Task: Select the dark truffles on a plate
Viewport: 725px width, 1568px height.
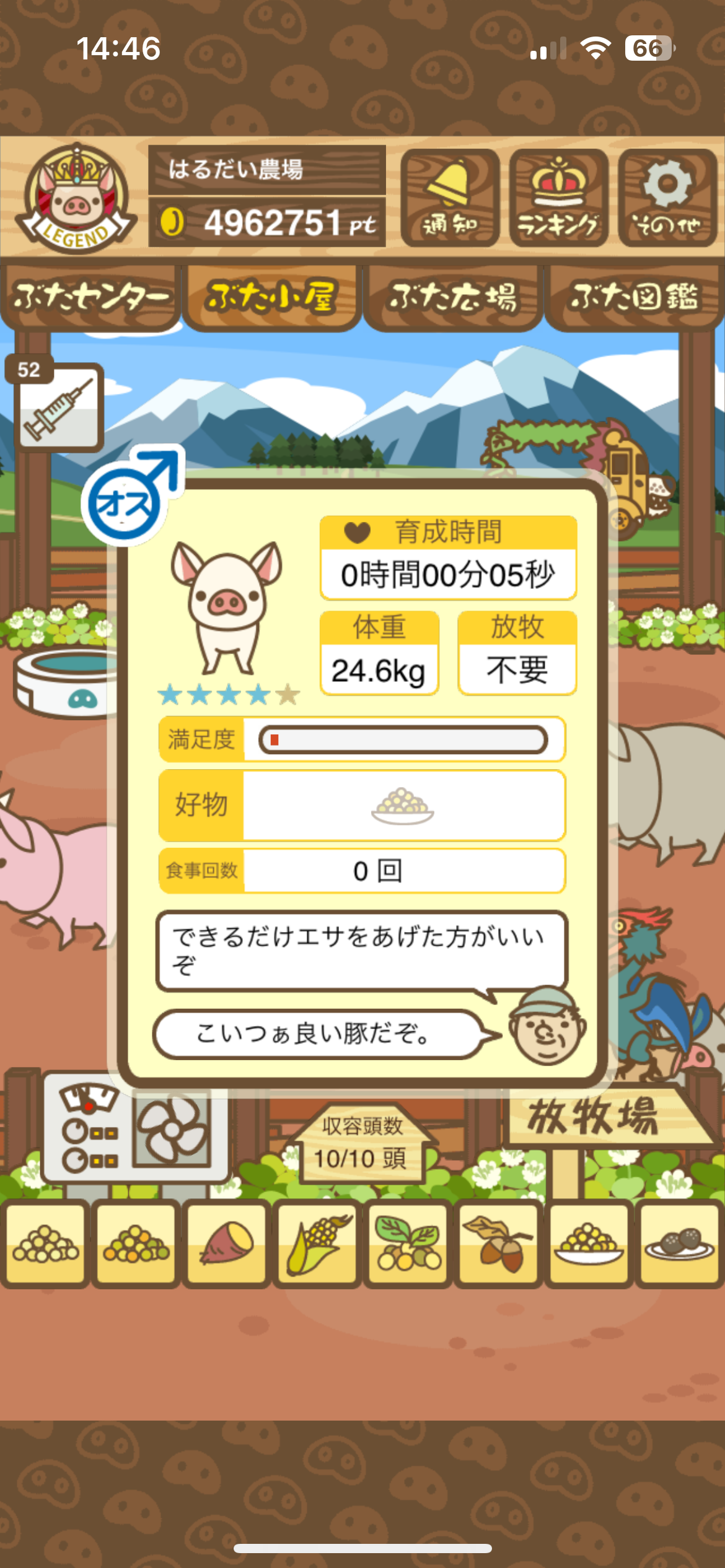Action: pyautogui.click(x=679, y=1242)
